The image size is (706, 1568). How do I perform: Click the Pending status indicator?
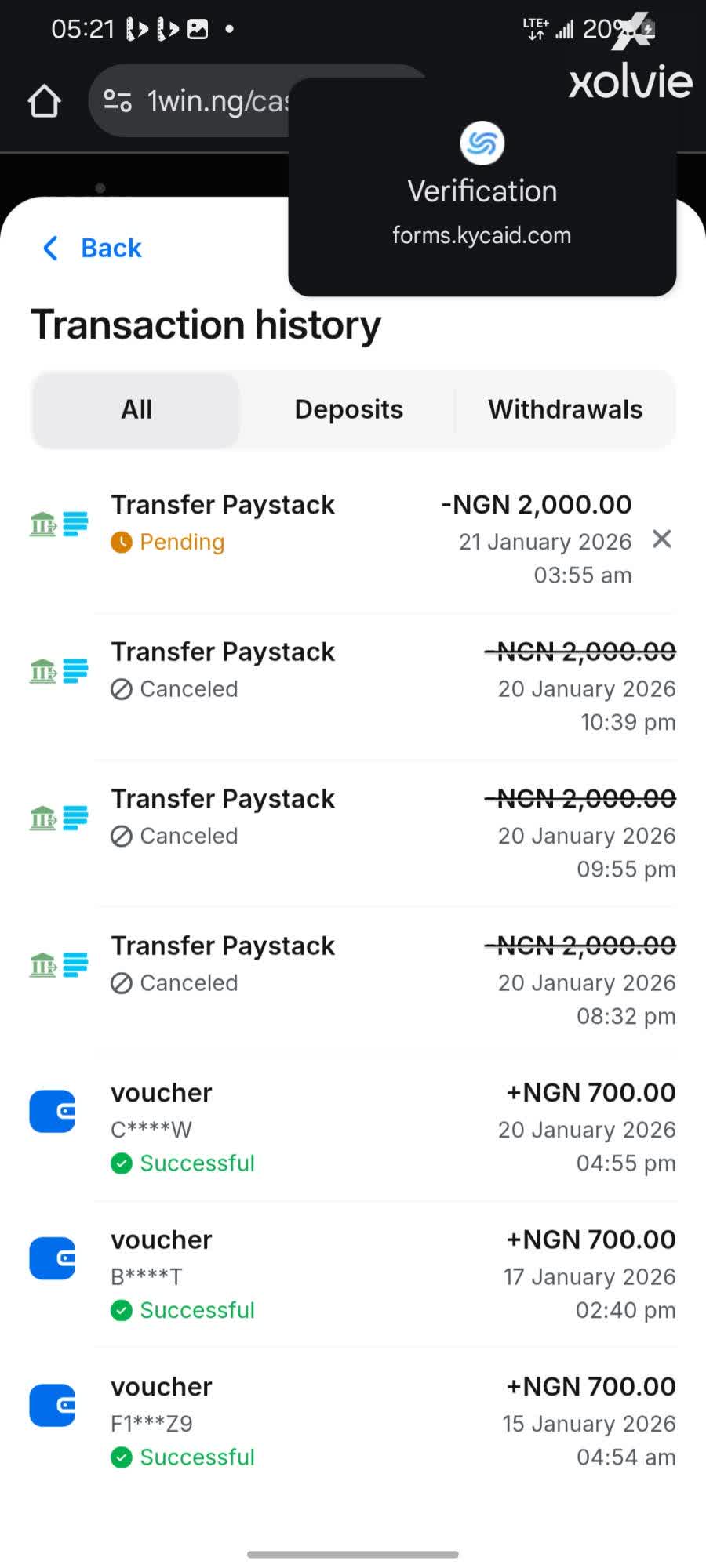click(x=167, y=542)
